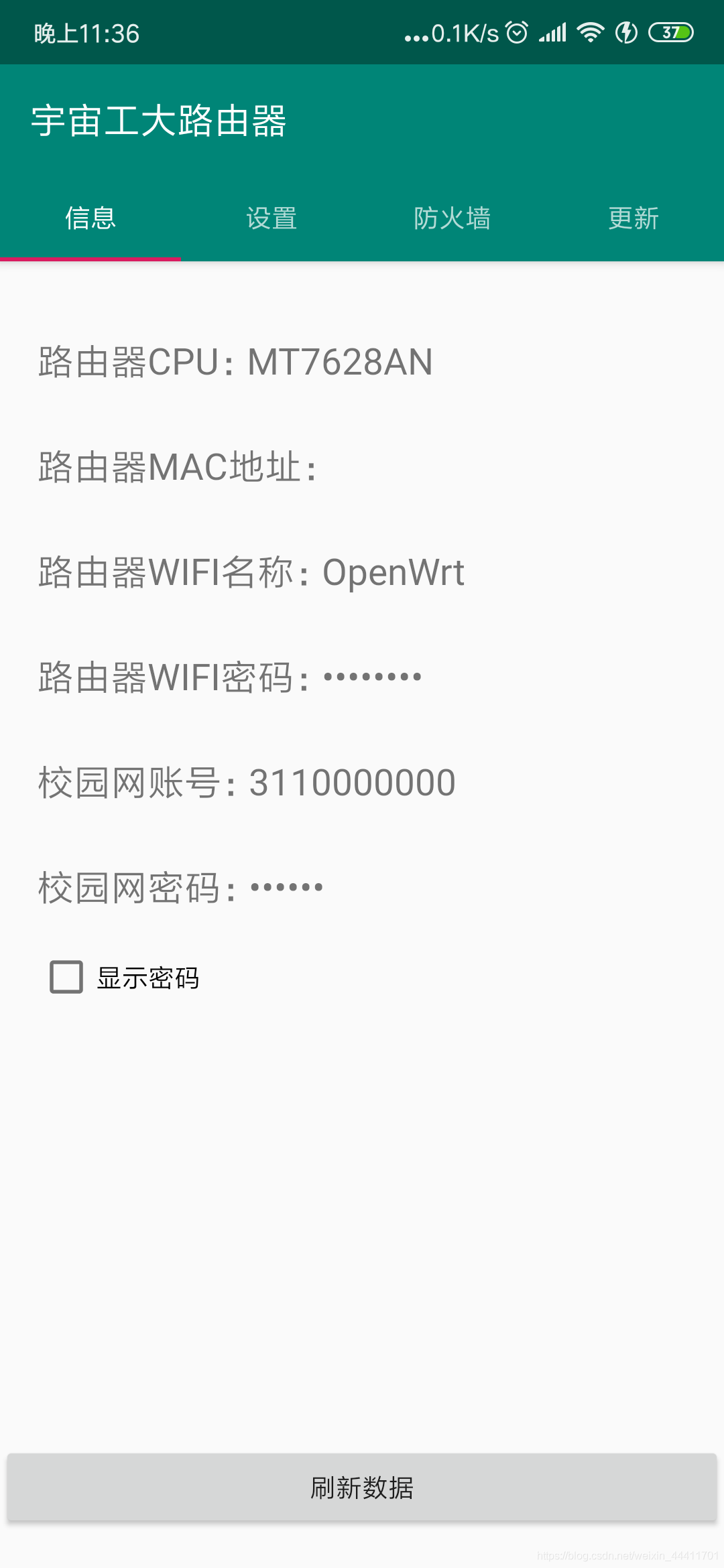Select the 更新 tab

633,218
